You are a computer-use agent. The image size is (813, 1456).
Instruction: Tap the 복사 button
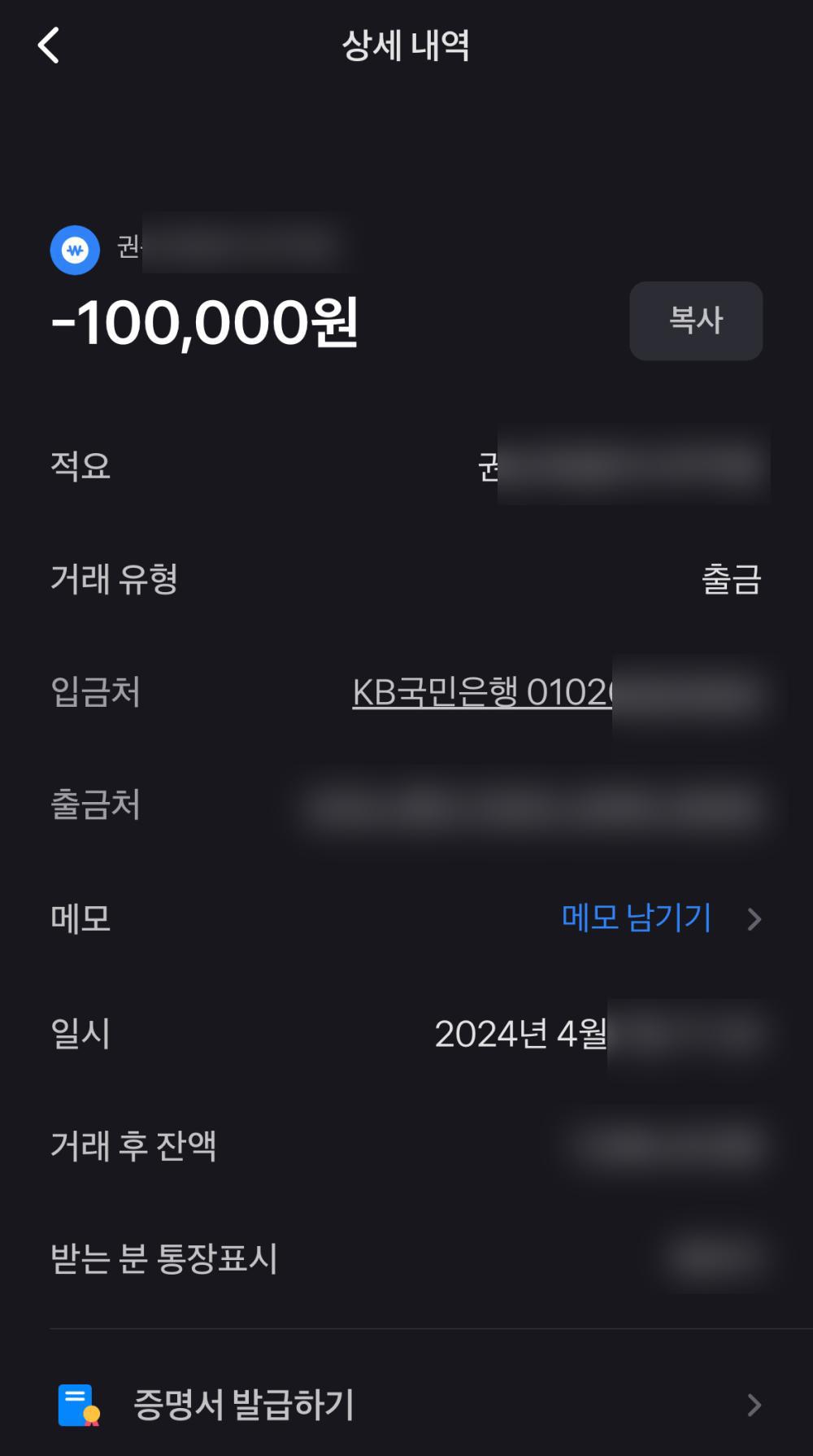pyautogui.click(x=696, y=320)
